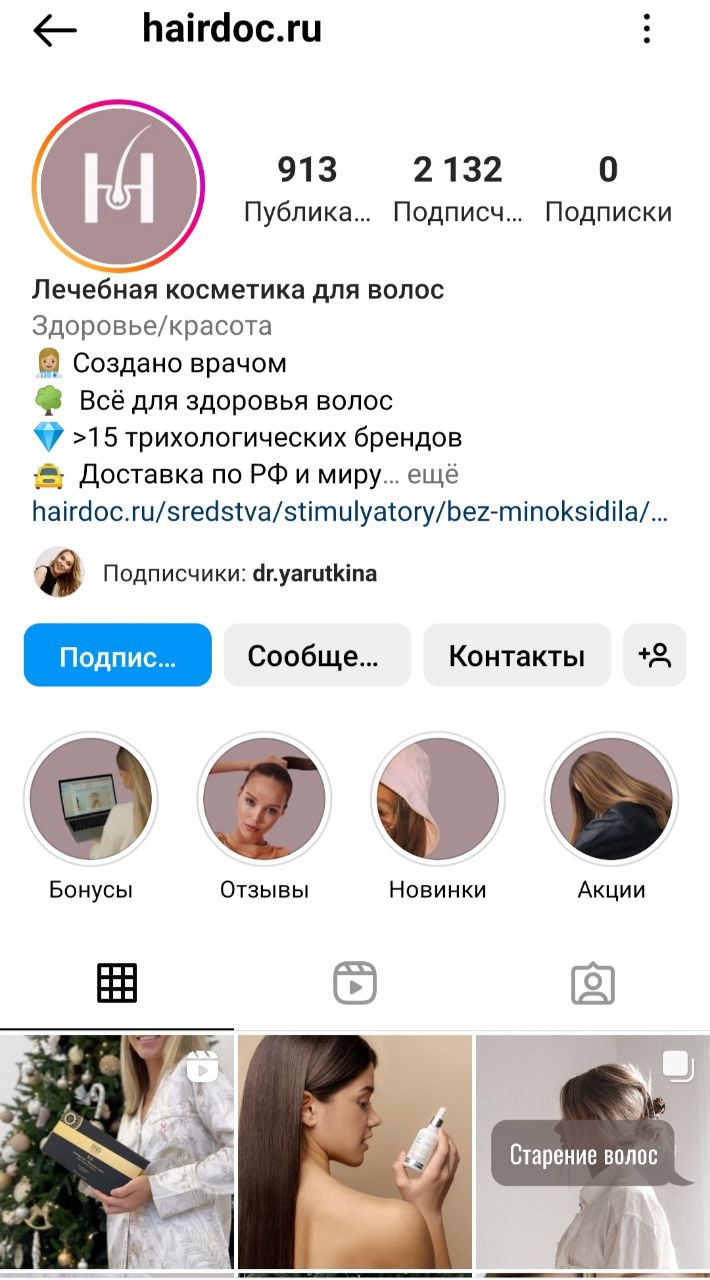Open the Старение волос carousel post
This screenshot has width=710, height=1280.
tap(593, 1152)
